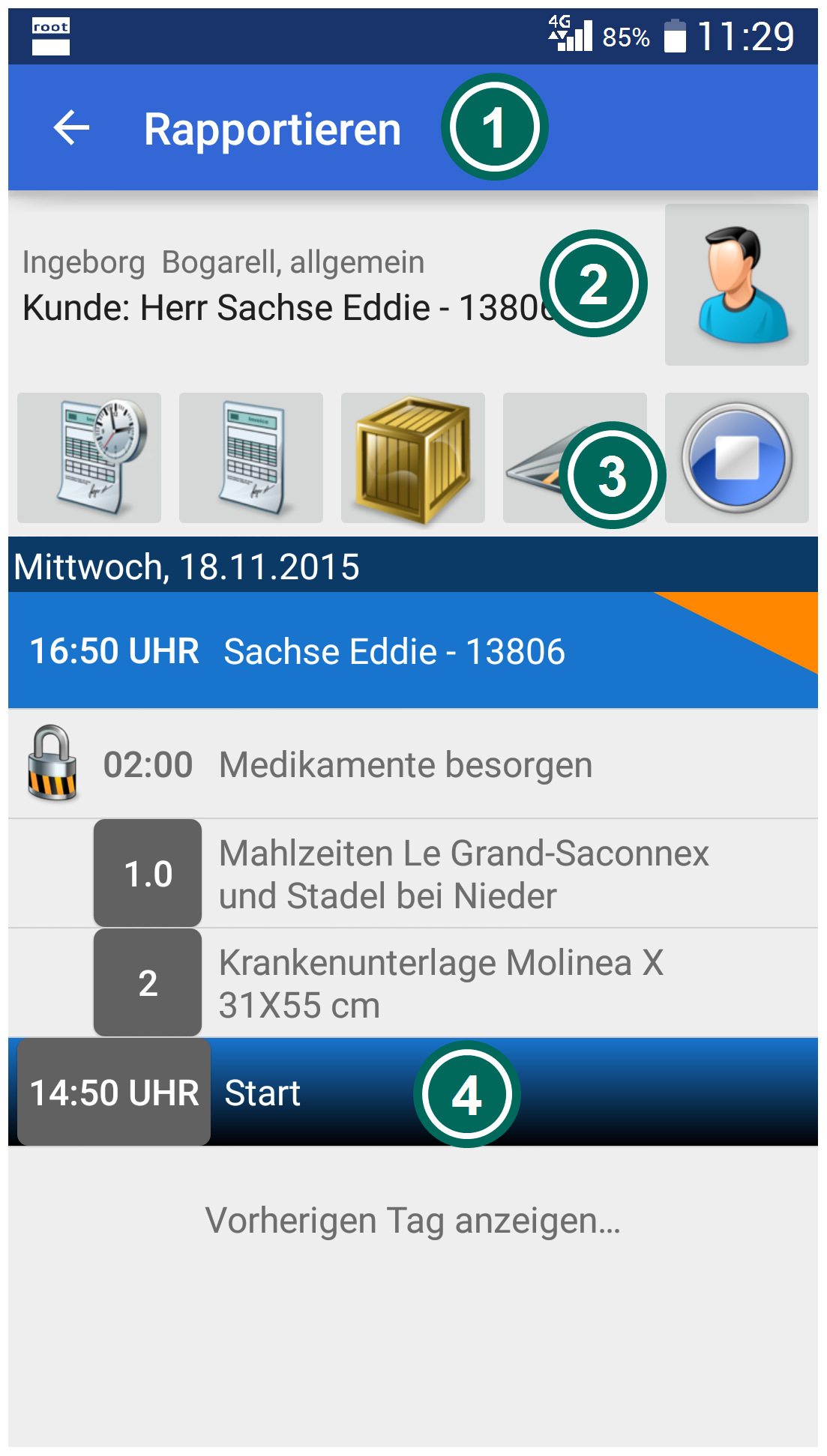Open the invoice document icon

tap(251, 458)
